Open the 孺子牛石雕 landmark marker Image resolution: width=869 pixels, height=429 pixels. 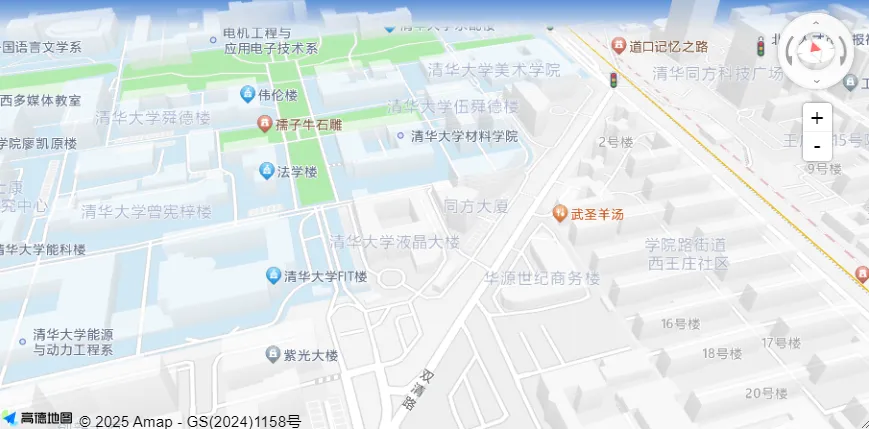pyautogui.click(x=264, y=124)
